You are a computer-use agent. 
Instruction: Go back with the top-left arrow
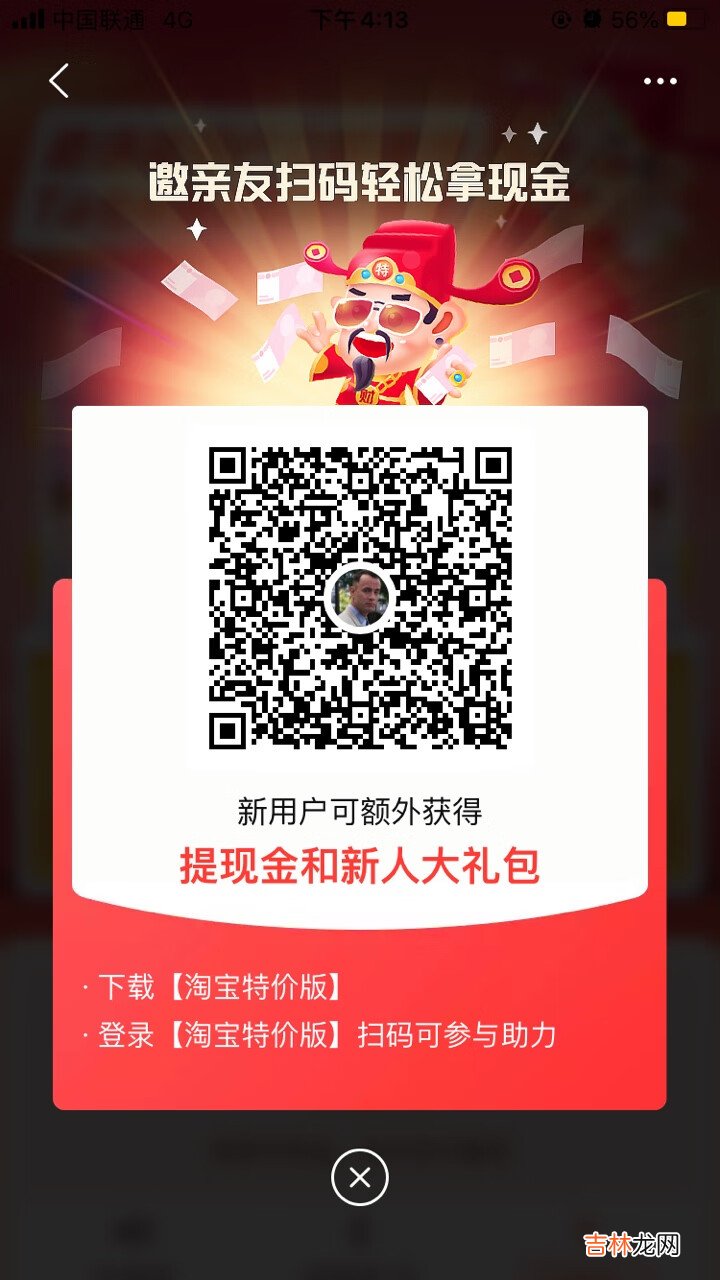59,81
